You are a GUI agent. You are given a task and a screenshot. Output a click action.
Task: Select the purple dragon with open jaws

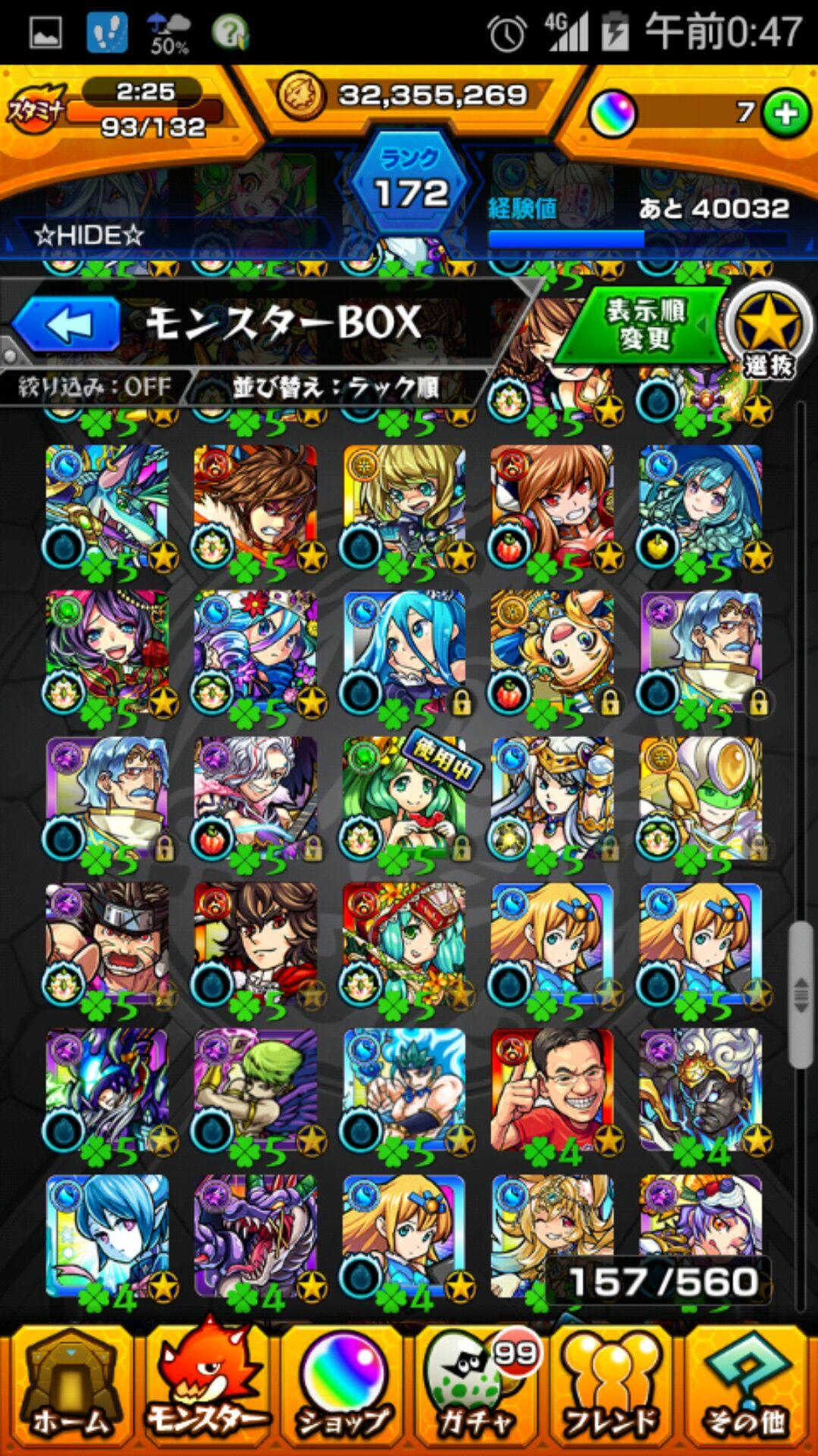point(255,1236)
